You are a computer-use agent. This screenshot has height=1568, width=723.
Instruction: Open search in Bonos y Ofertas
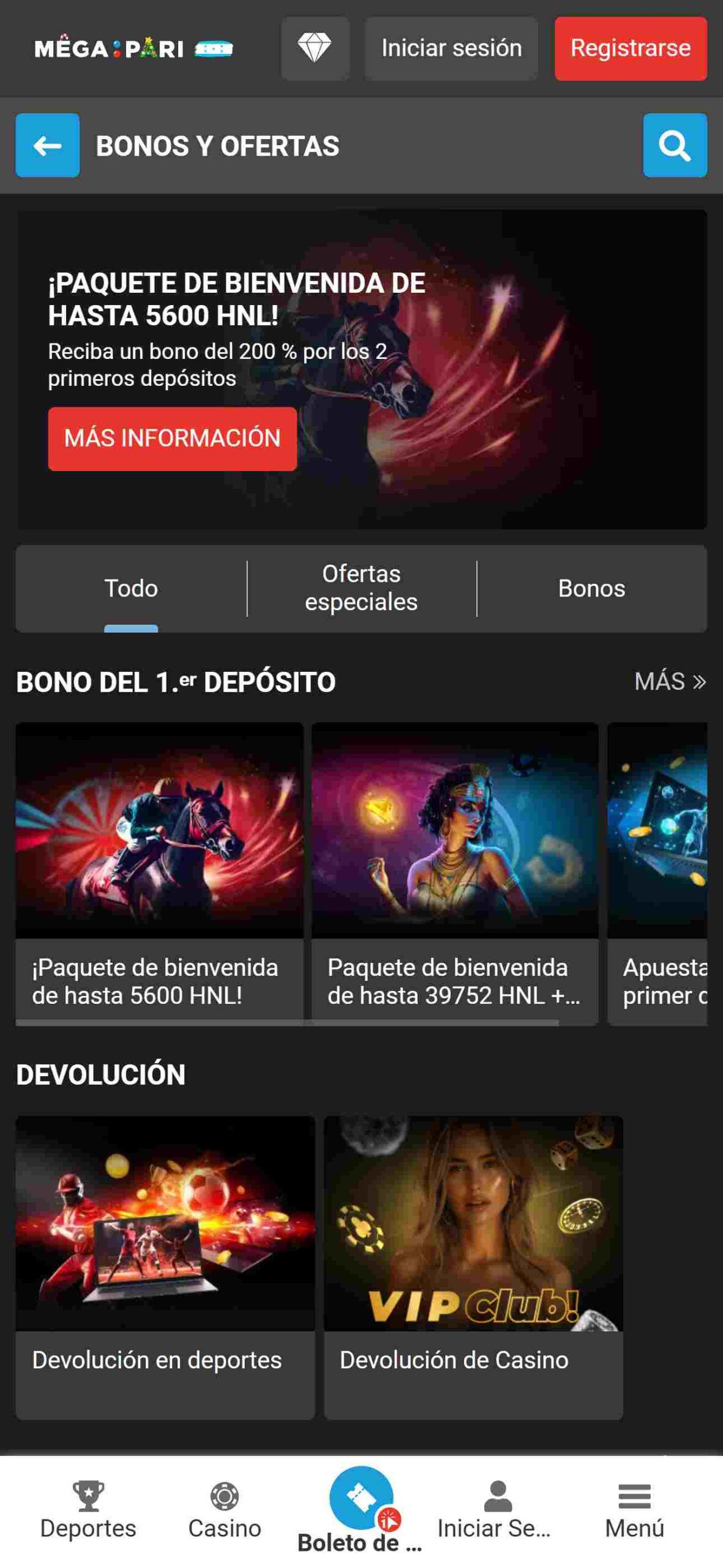click(674, 145)
